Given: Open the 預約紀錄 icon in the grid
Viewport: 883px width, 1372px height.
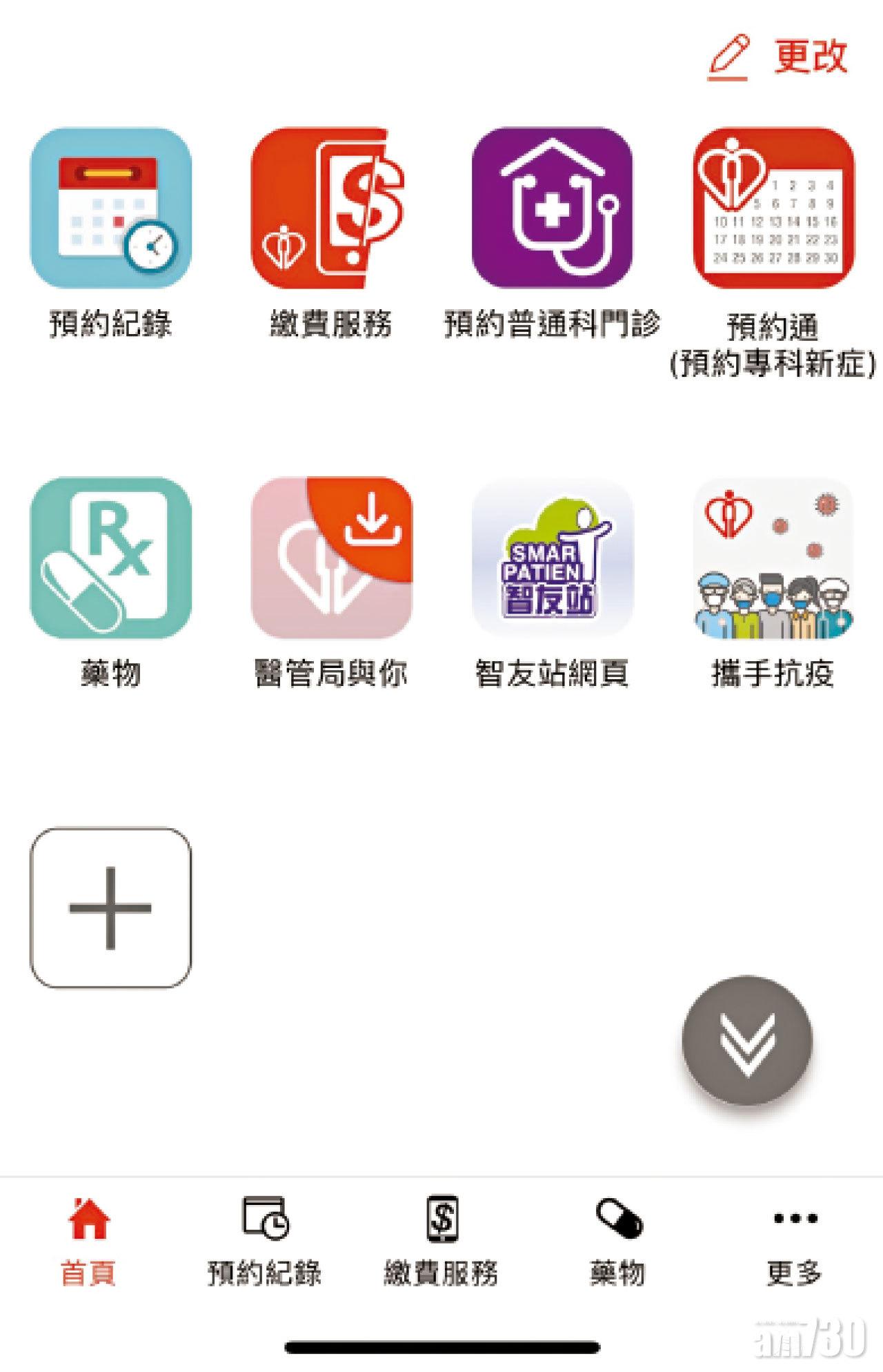Looking at the screenshot, I should pos(110,208).
